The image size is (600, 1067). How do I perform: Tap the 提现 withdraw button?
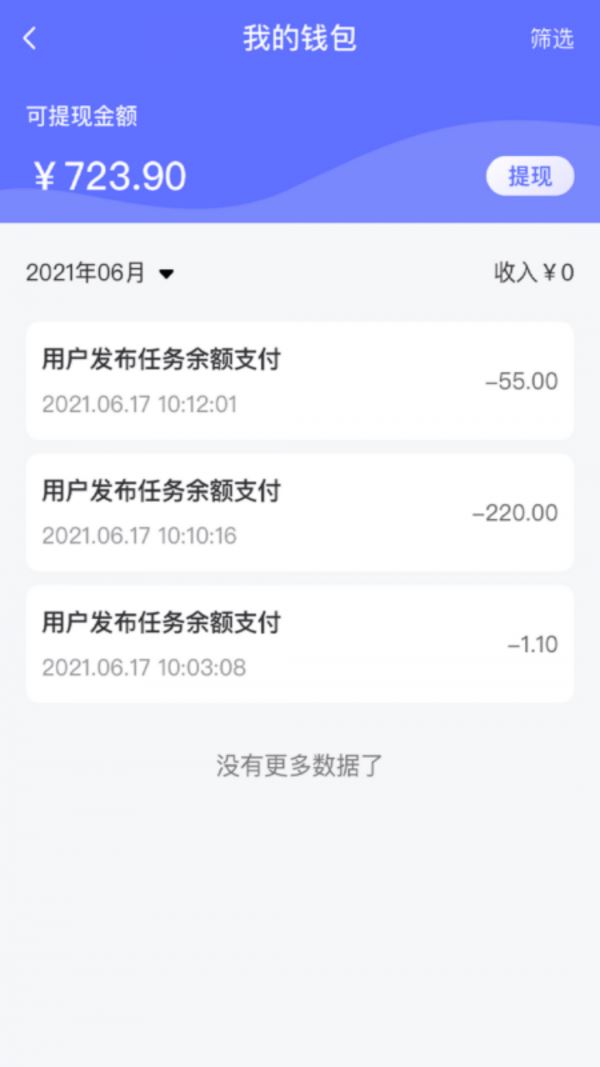click(530, 176)
